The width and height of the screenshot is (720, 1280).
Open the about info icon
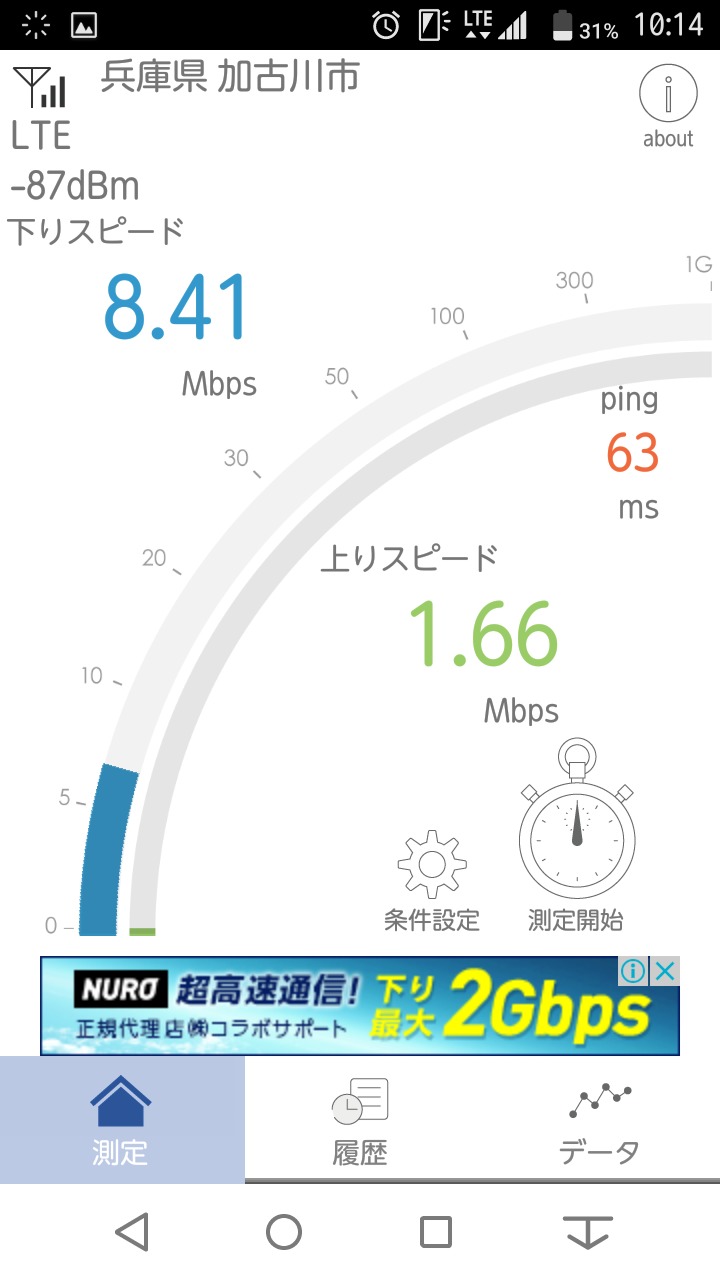pyautogui.click(x=667, y=106)
